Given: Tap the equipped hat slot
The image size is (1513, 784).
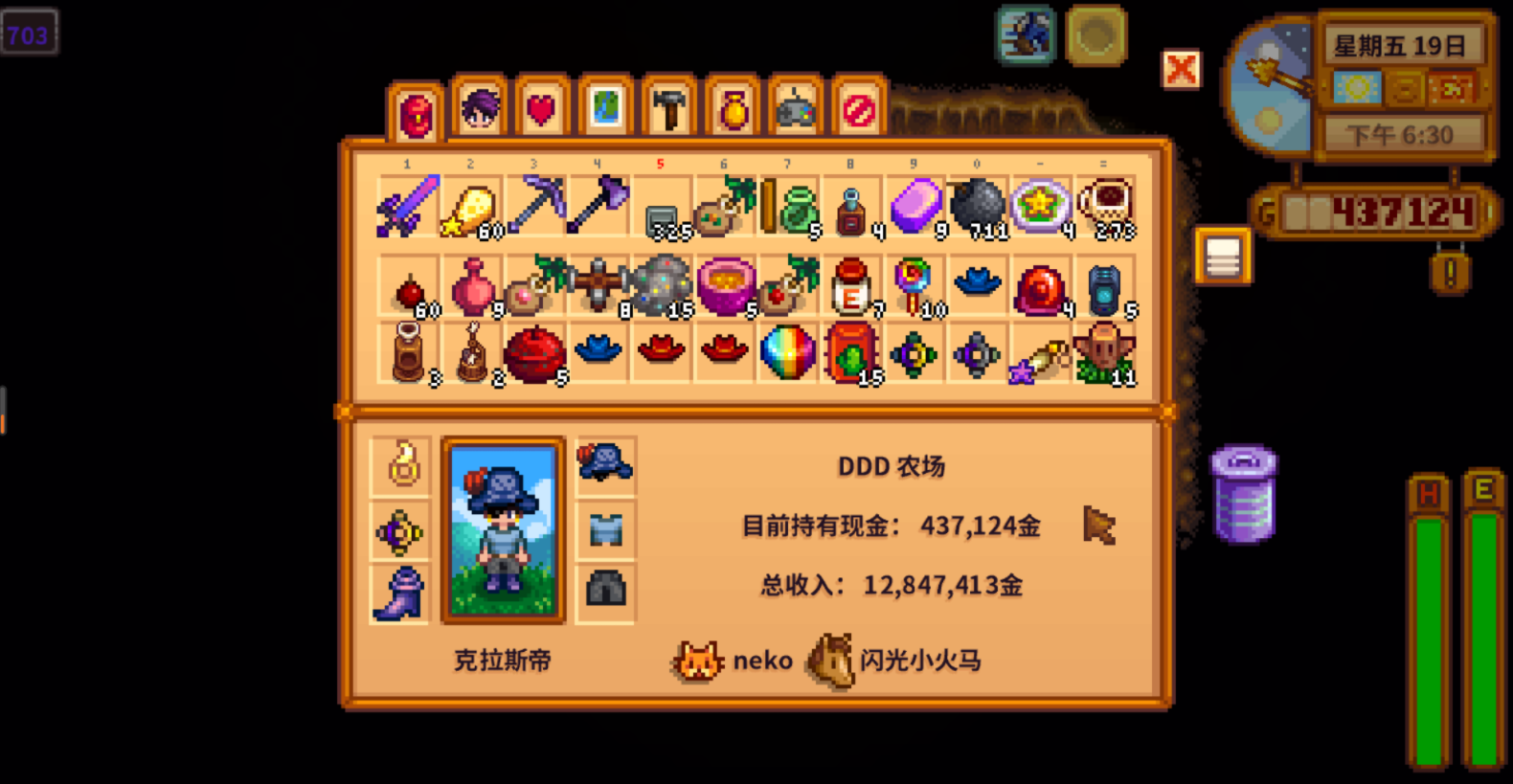Looking at the screenshot, I should (x=605, y=464).
